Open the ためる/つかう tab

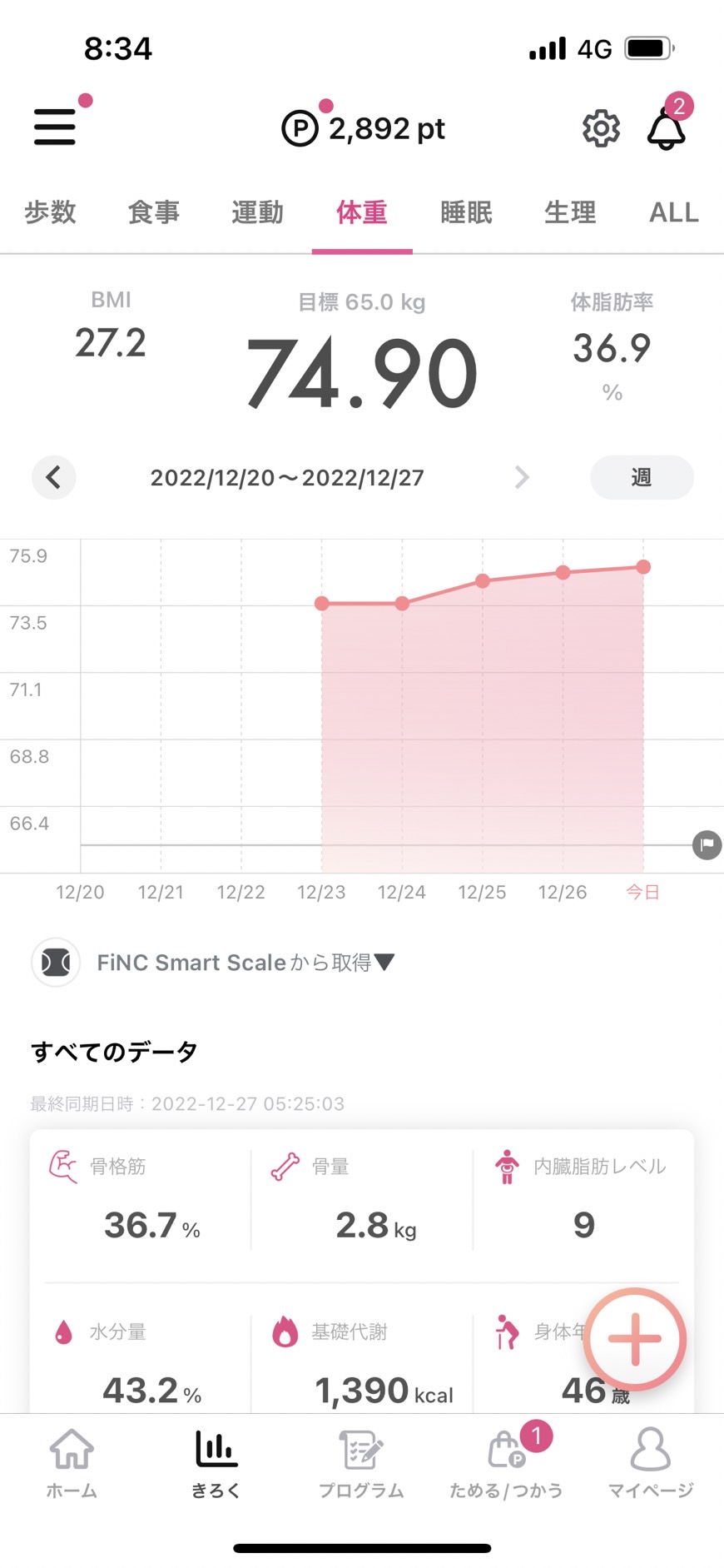coord(506,1463)
